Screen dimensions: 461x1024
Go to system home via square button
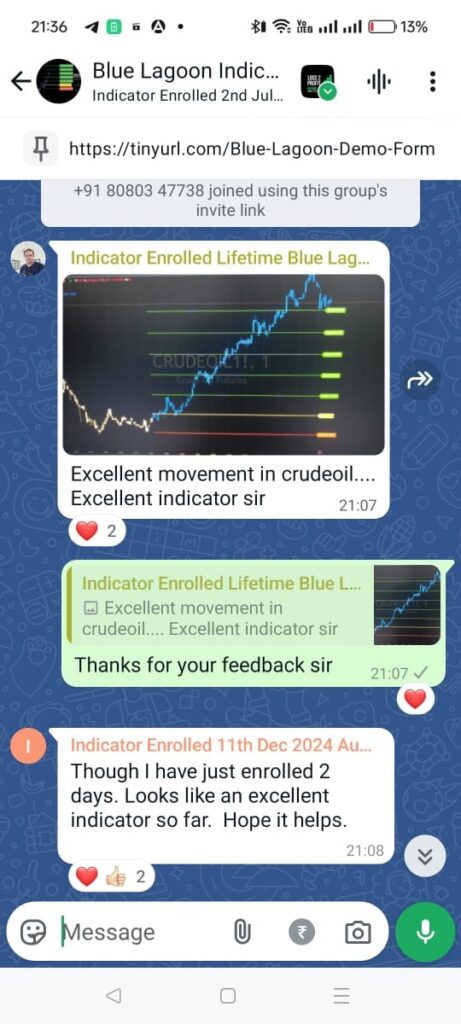228,996
